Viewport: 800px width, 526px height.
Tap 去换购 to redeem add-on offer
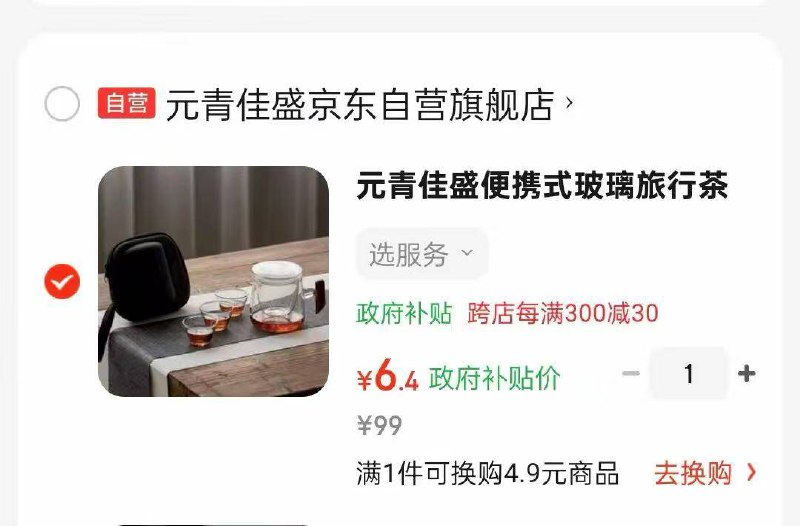tap(705, 473)
